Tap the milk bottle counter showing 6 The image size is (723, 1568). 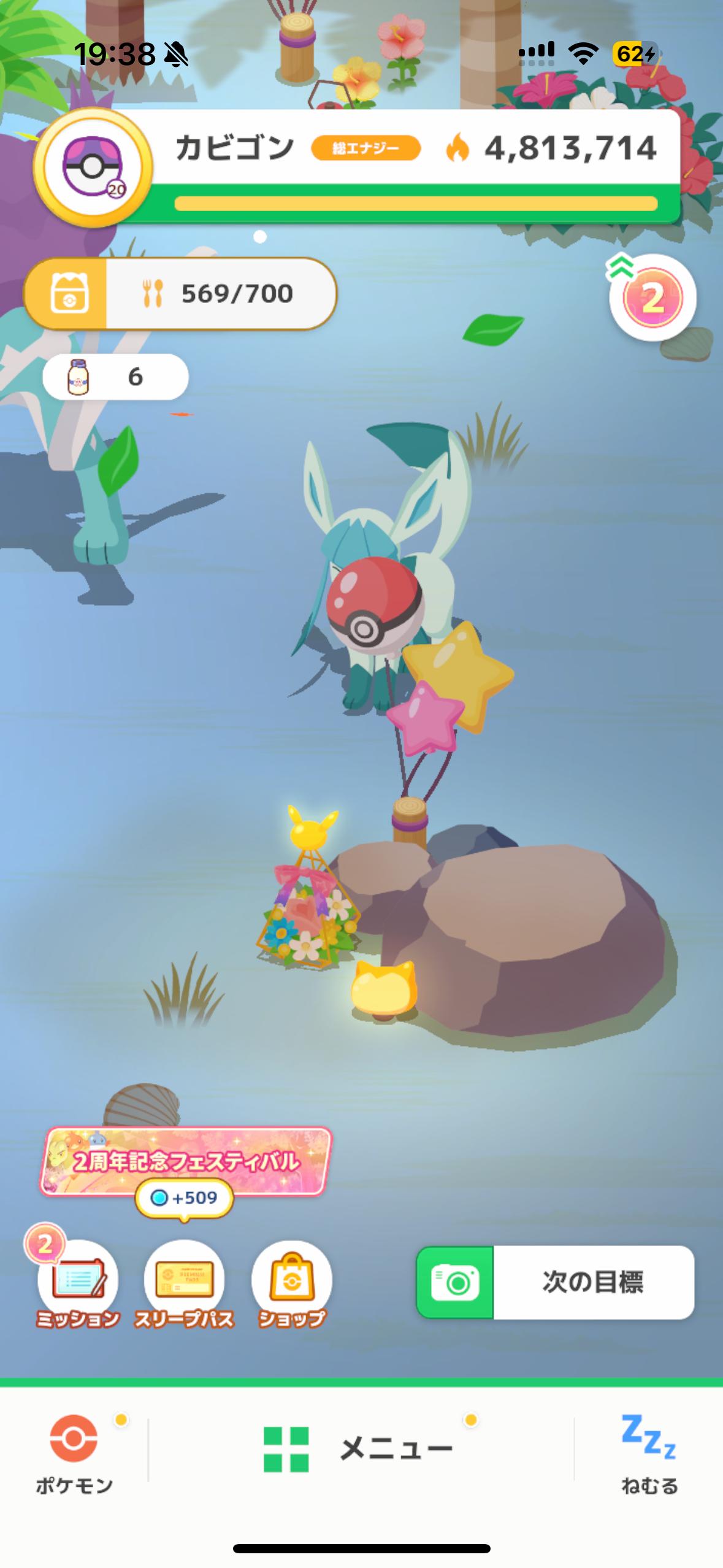point(115,377)
